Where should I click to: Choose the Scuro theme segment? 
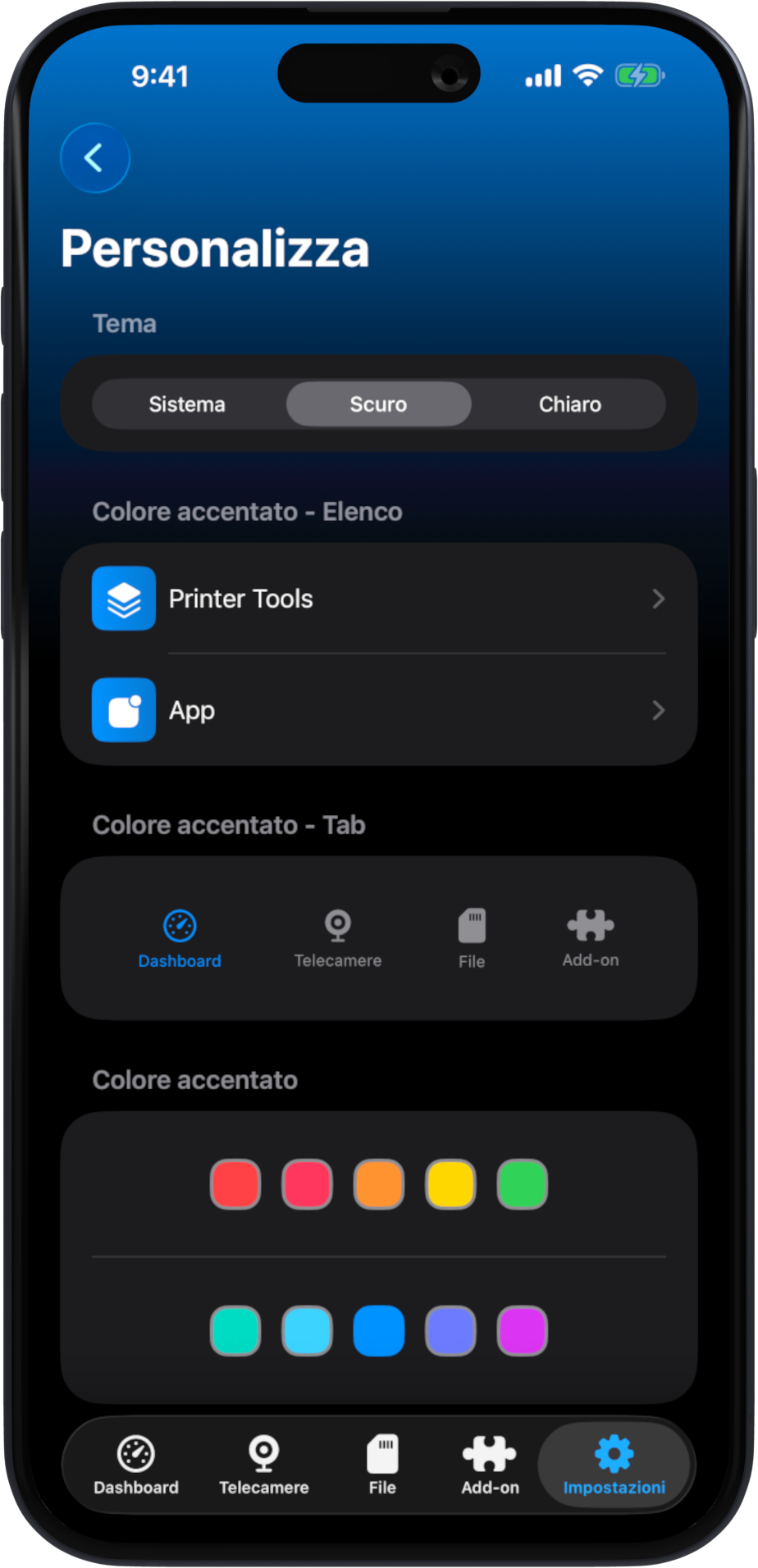pyautogui.click(x=378, y=404)
